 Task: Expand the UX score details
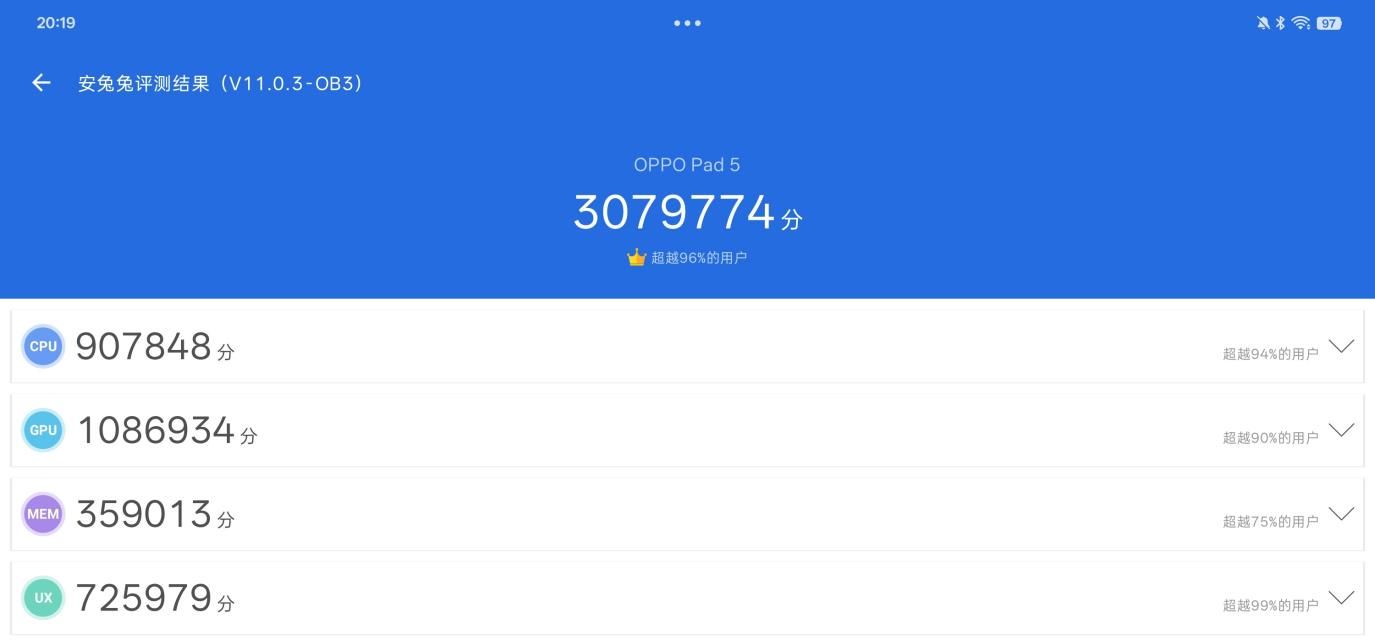coord(1341,599)
